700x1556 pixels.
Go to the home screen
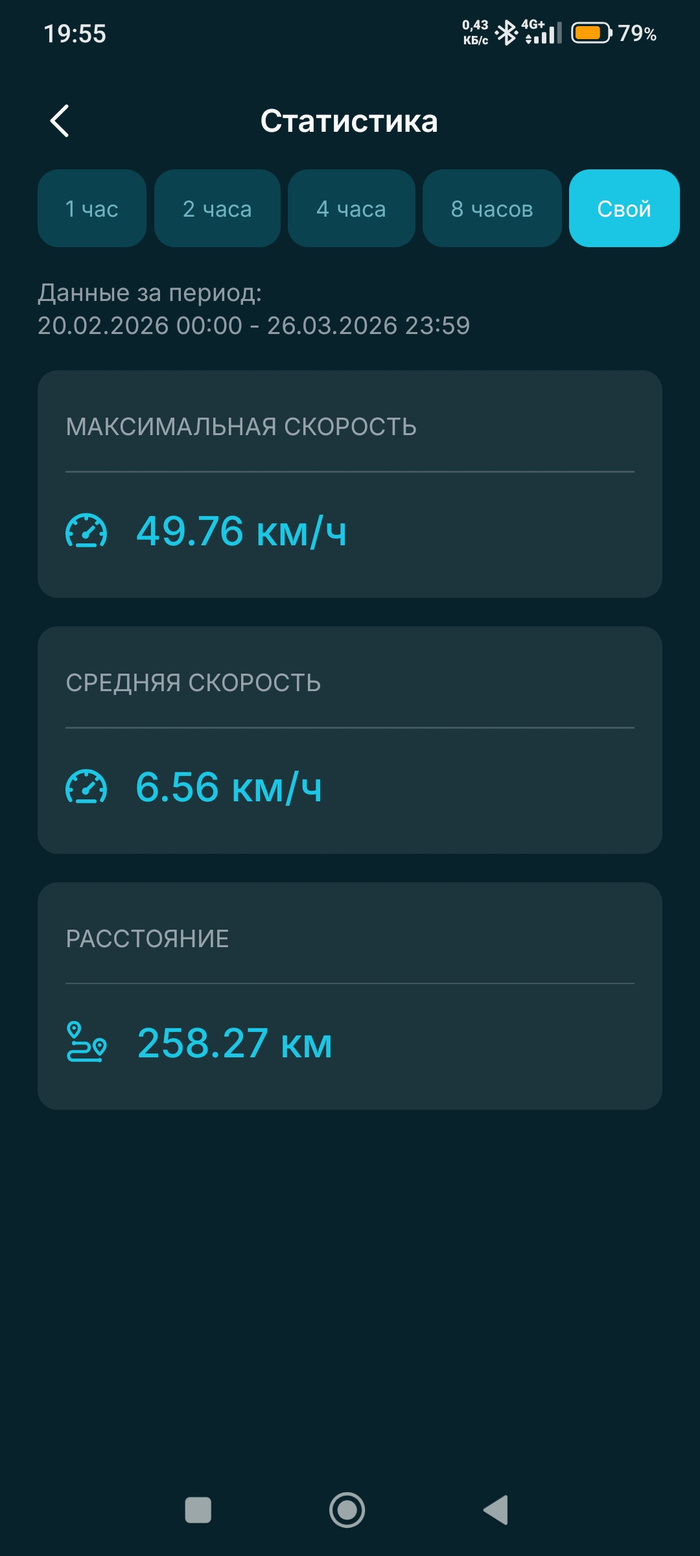click(347, 1510)
